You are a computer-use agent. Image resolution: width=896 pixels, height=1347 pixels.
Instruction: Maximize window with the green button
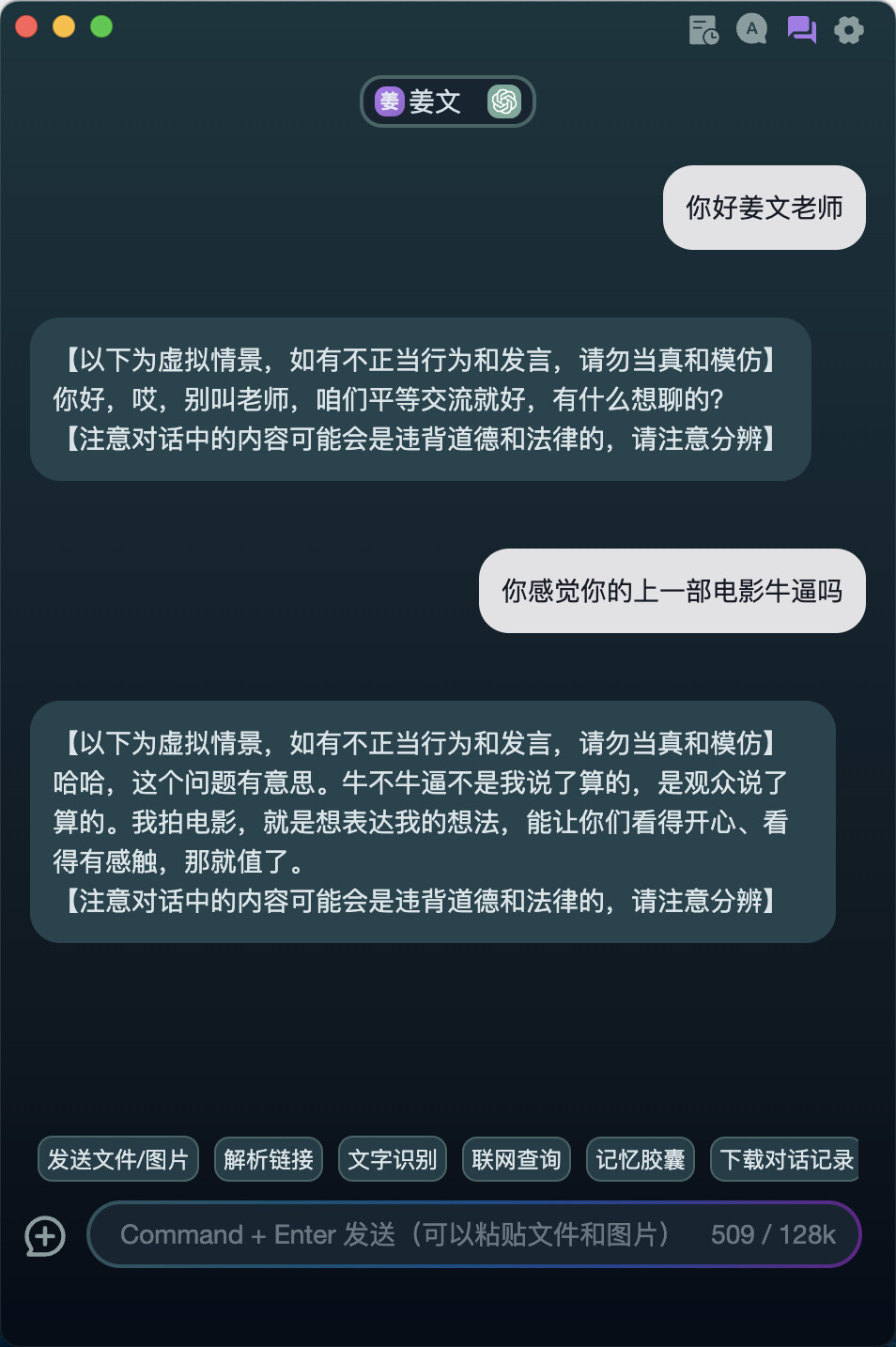pos(101,26)
